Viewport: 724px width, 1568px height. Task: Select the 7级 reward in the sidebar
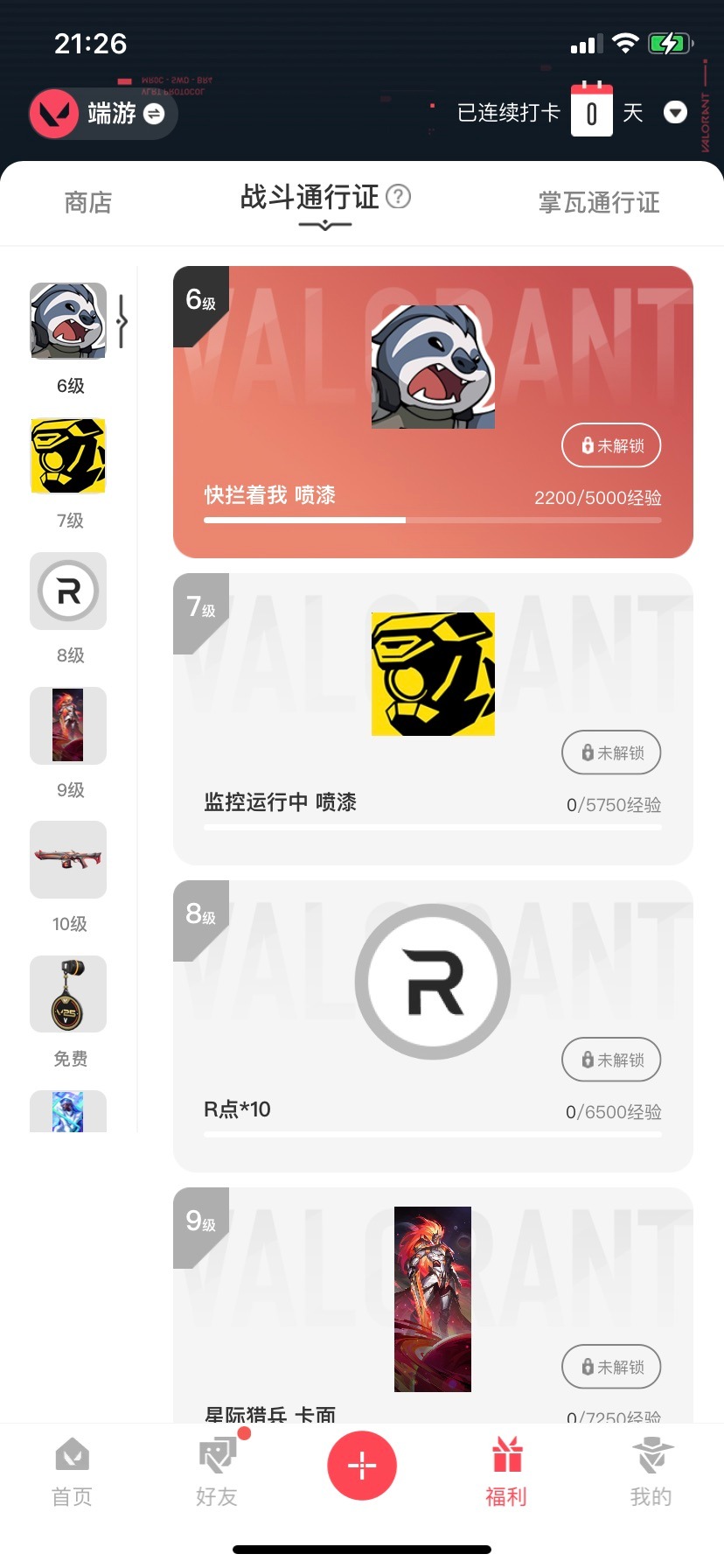click(68, 456)
